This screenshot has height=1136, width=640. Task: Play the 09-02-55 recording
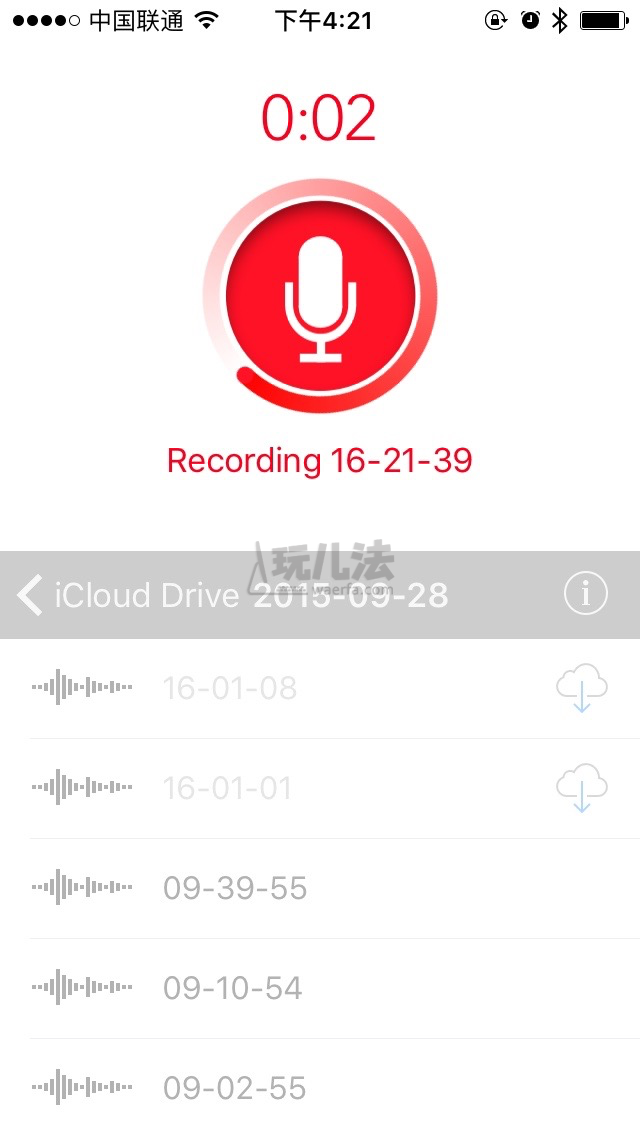pyautogui.click(x=320, y=1087)
